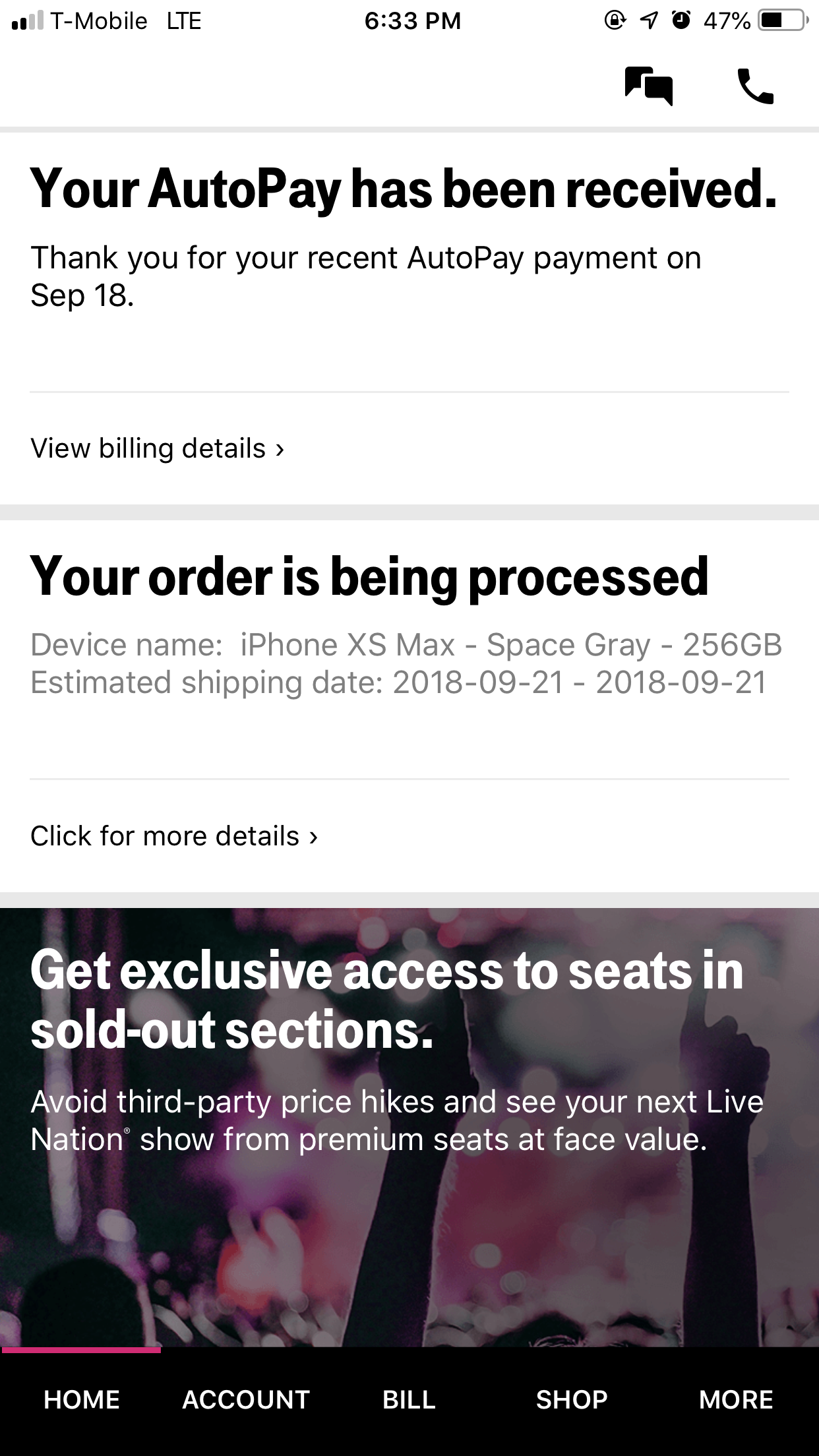Tap the phone call icon
The image size is (819, 1456).
click(755, 86)
